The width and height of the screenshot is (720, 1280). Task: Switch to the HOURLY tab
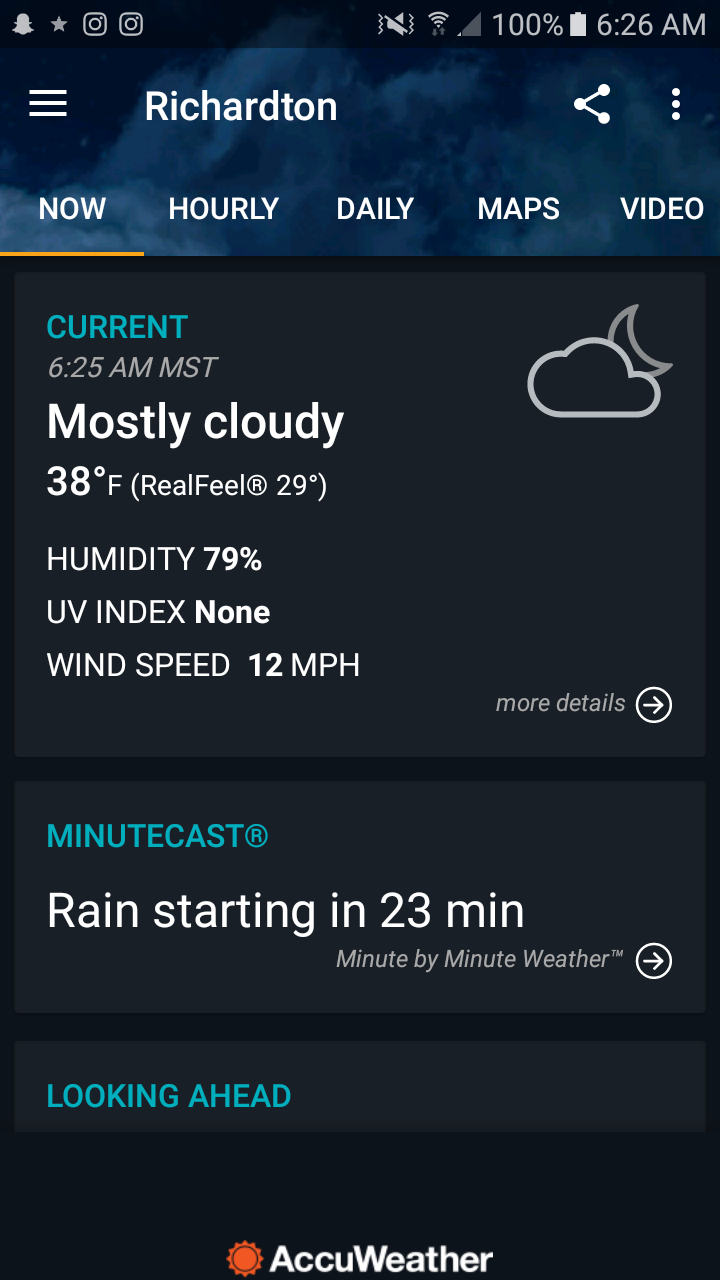pyautogui.click(x=223, y=209)
